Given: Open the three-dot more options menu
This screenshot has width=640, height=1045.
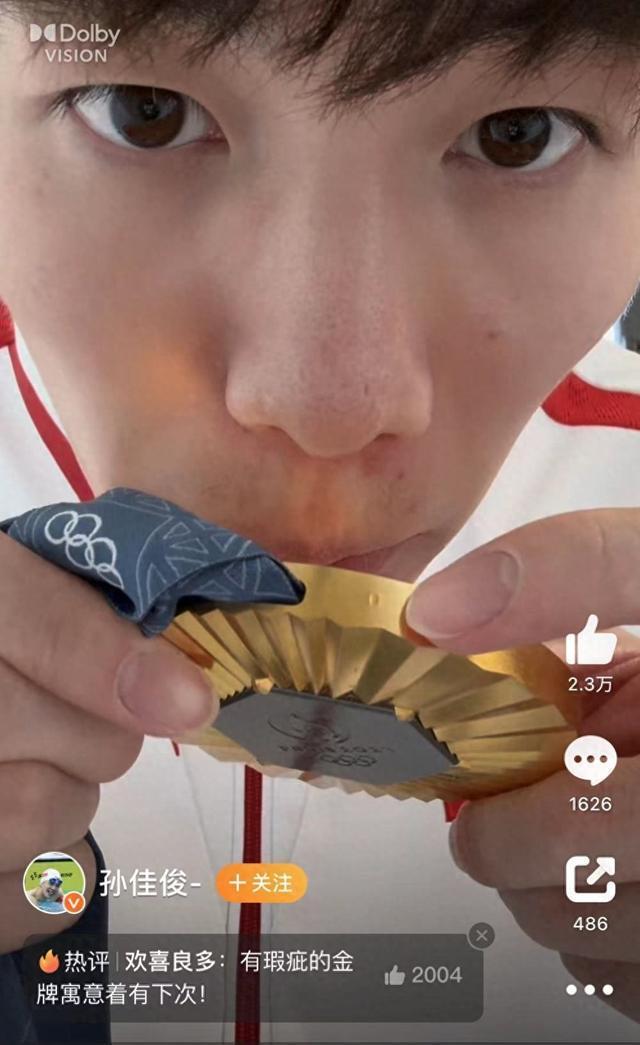Looking at the screenshot, I should pyautogui.click(x=590, y=990).
